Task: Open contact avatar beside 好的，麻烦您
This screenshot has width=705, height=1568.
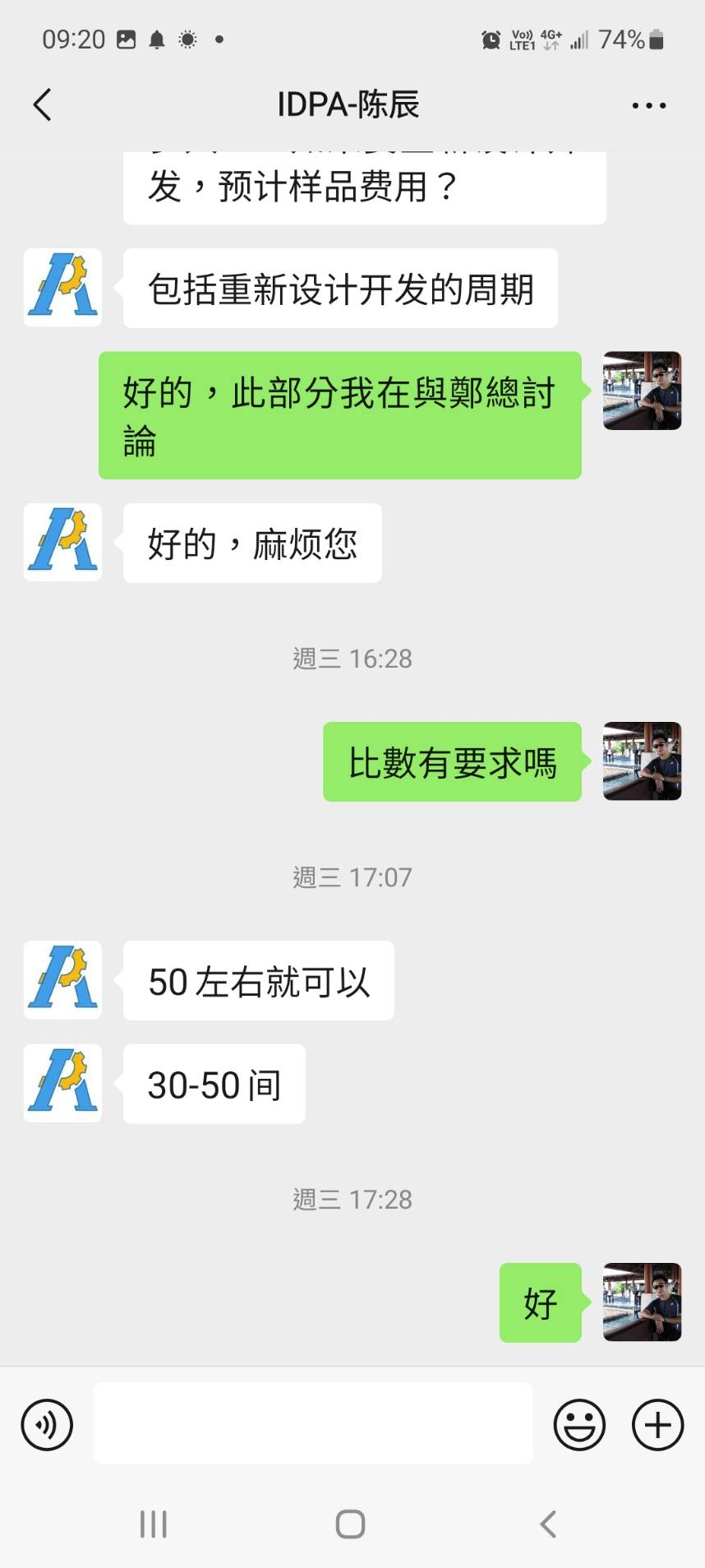Action: click(x=62, y=543)
